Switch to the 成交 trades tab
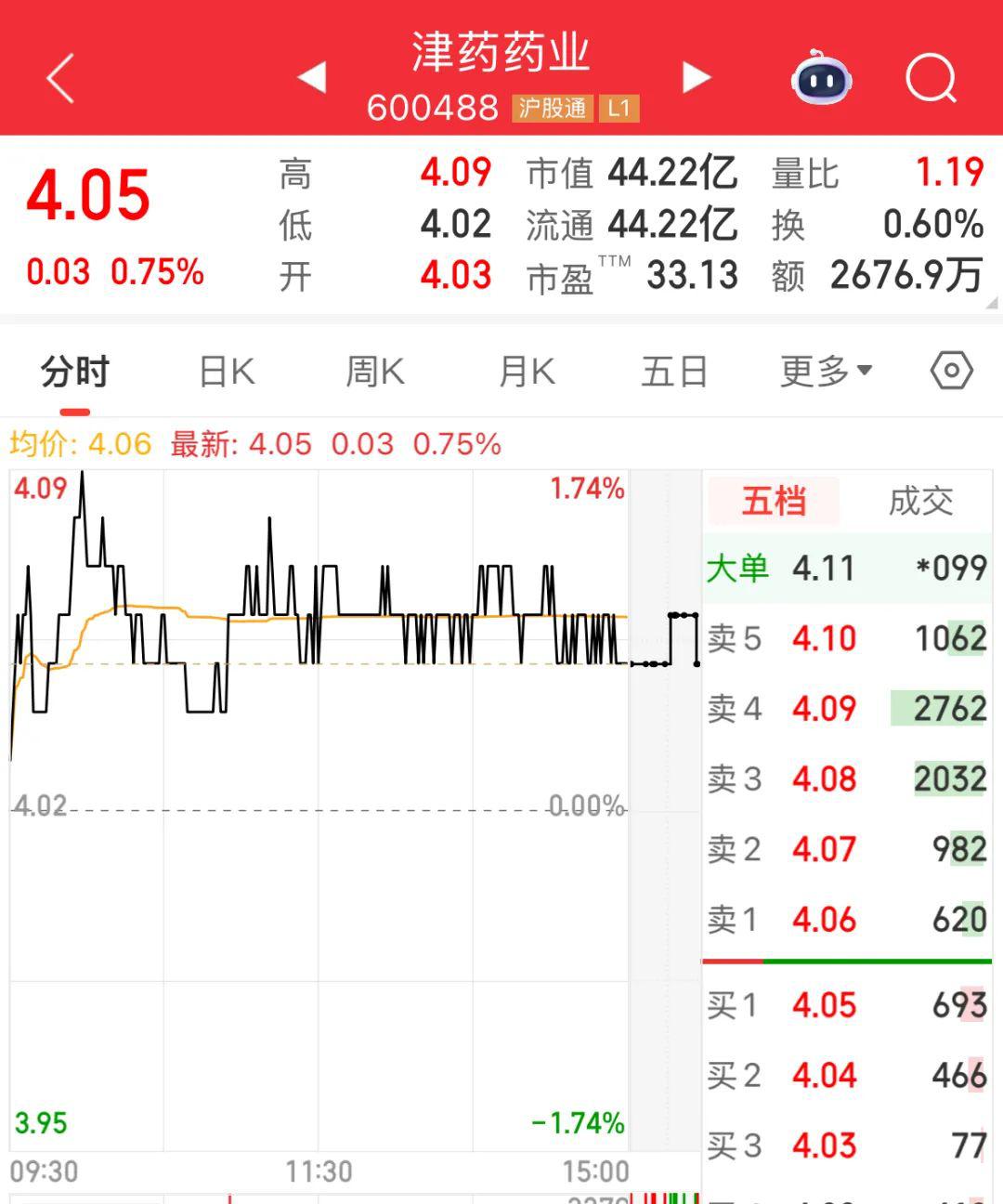This screenshot has width=1003, height=1204. 920,502
